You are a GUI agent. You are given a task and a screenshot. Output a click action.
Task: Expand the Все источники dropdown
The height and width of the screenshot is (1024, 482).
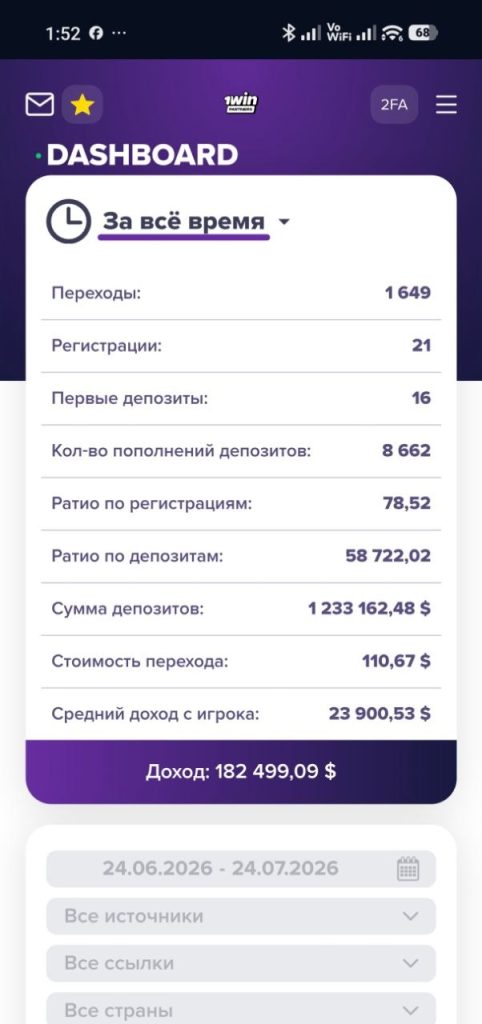[241, 916]
